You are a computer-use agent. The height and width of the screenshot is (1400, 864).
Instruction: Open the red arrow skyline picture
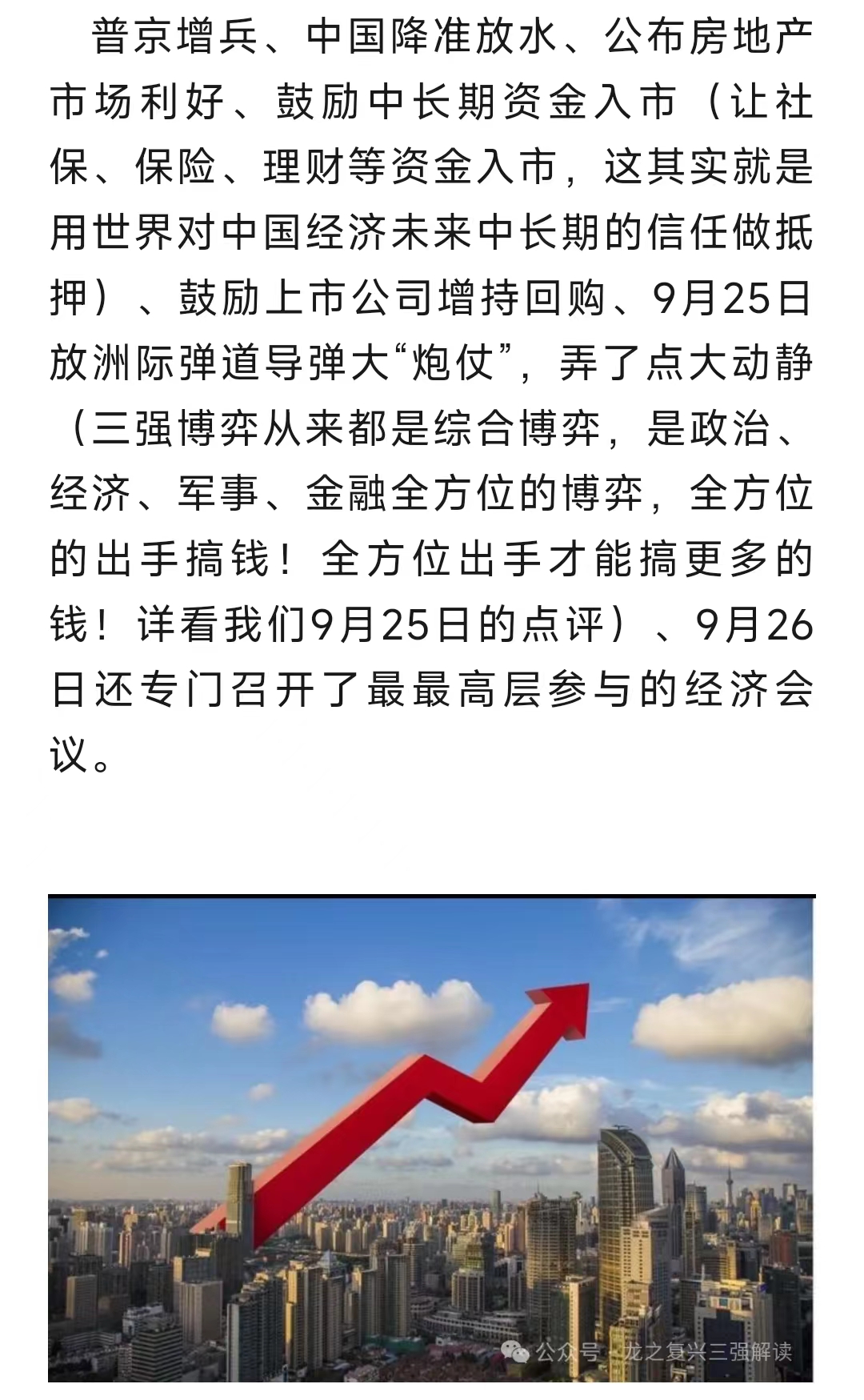[x=430, y=1137]
